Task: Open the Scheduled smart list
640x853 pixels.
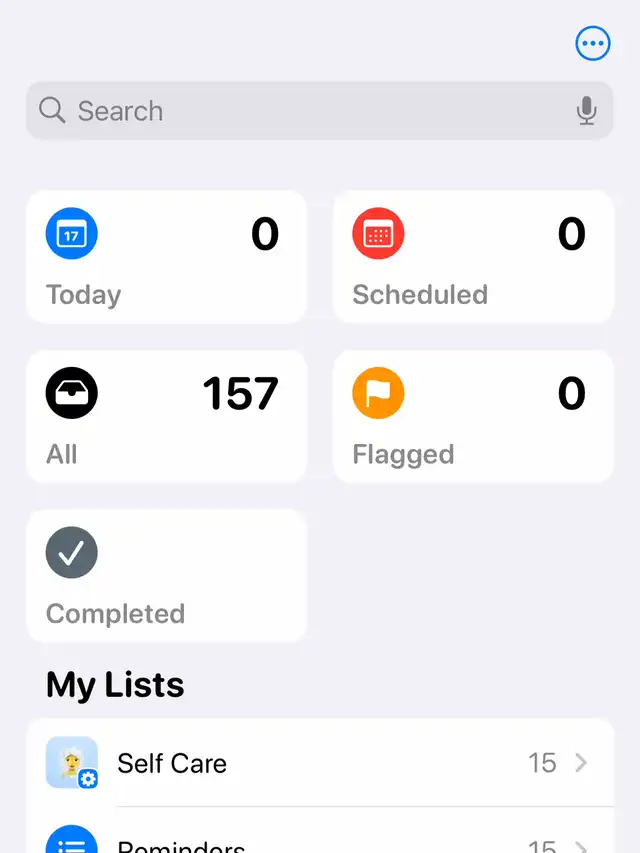Action: [472, 257]
